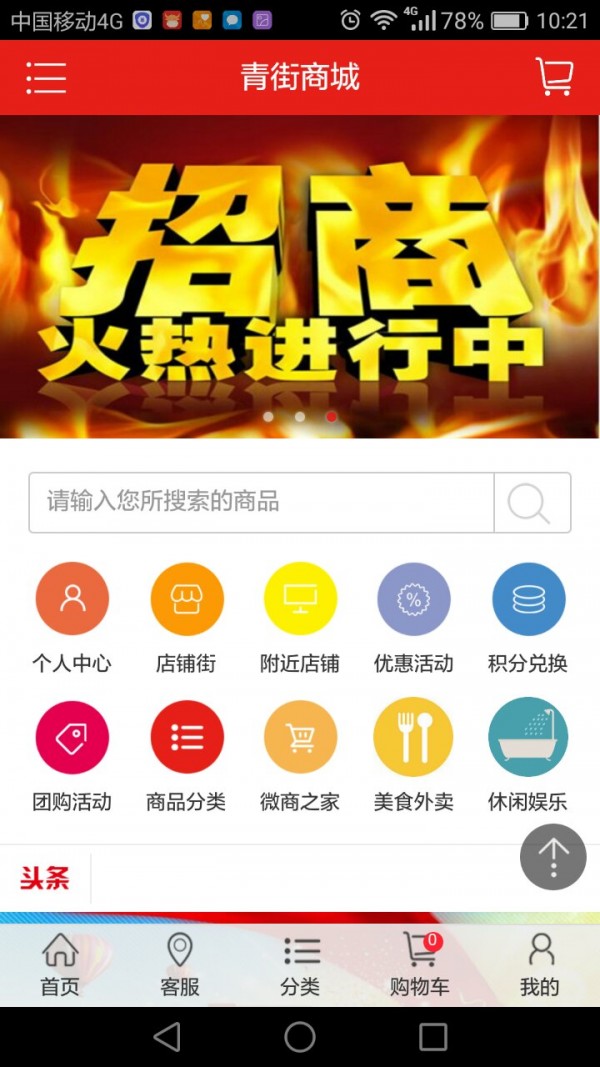Go back with system back button

pos(167,1037)
